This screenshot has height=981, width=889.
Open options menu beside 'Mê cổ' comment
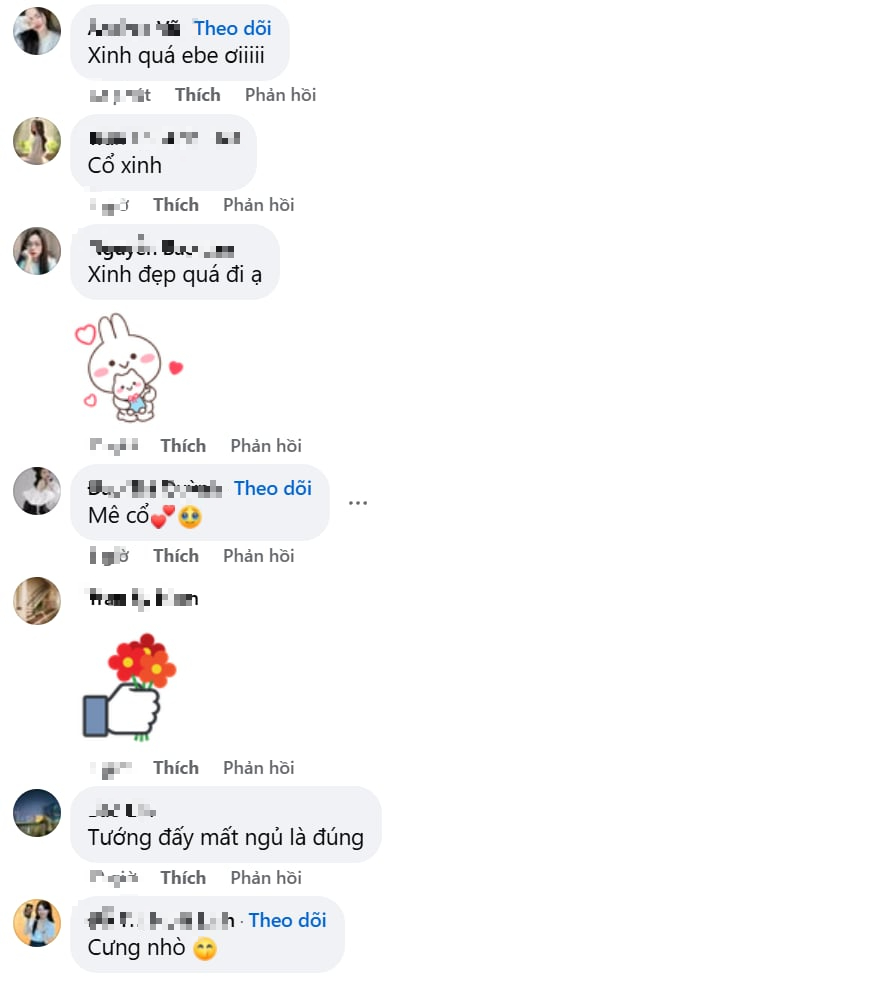pos(357,503)
